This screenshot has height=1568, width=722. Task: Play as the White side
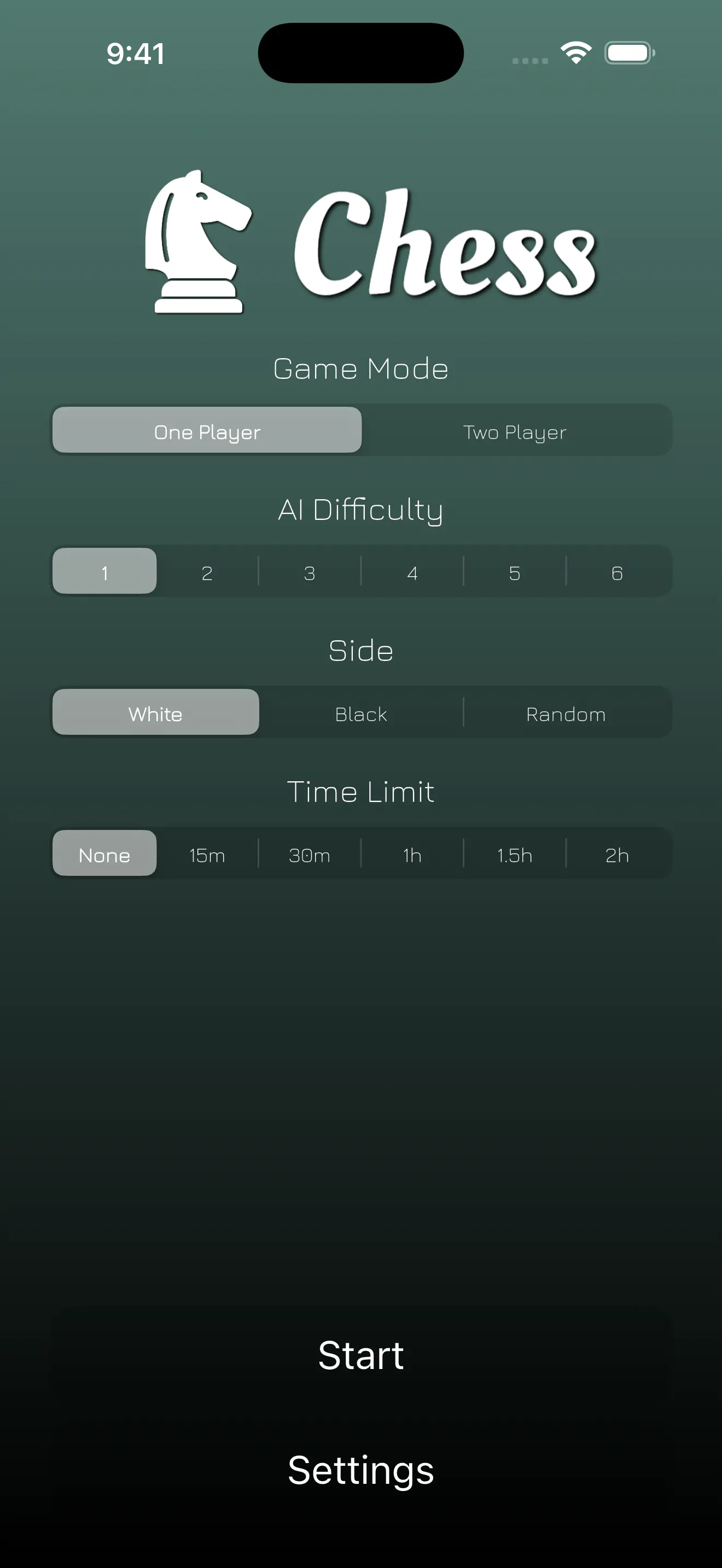click(x=156, y=713)
